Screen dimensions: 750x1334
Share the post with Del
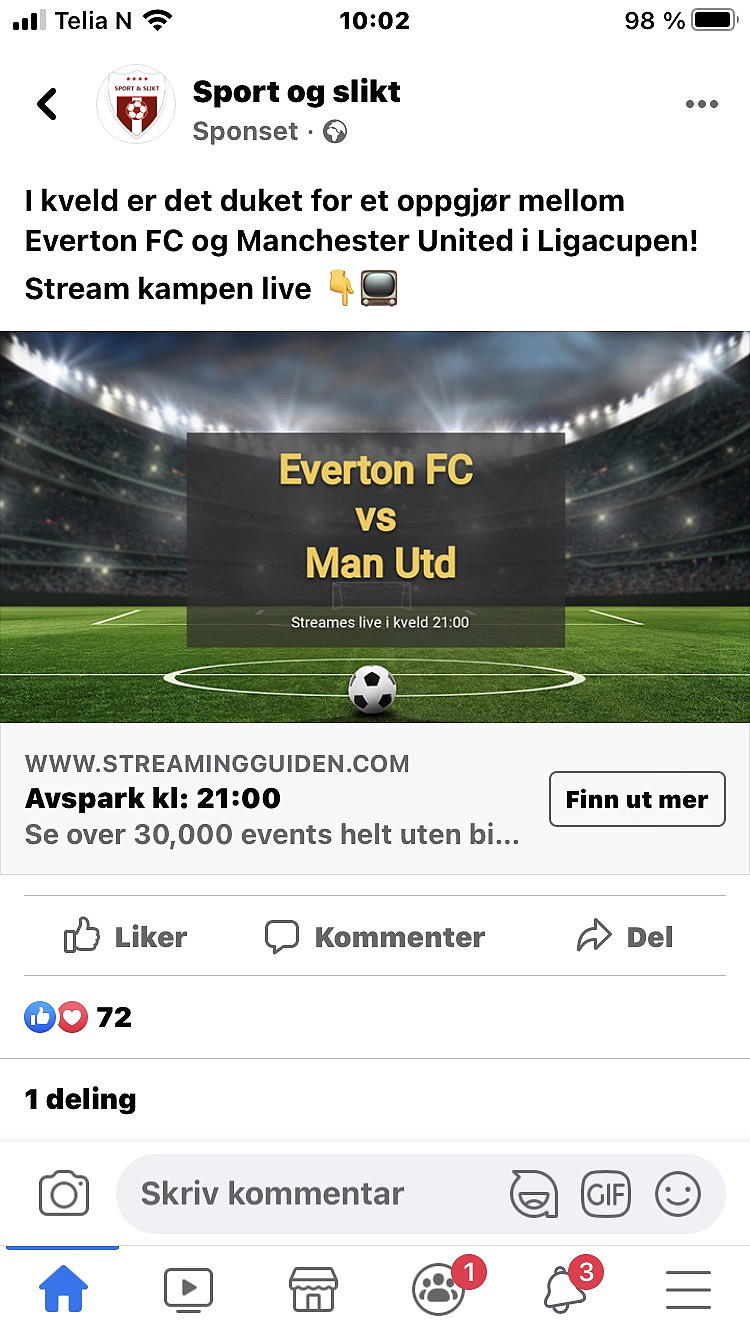click(x=625, y=937)
